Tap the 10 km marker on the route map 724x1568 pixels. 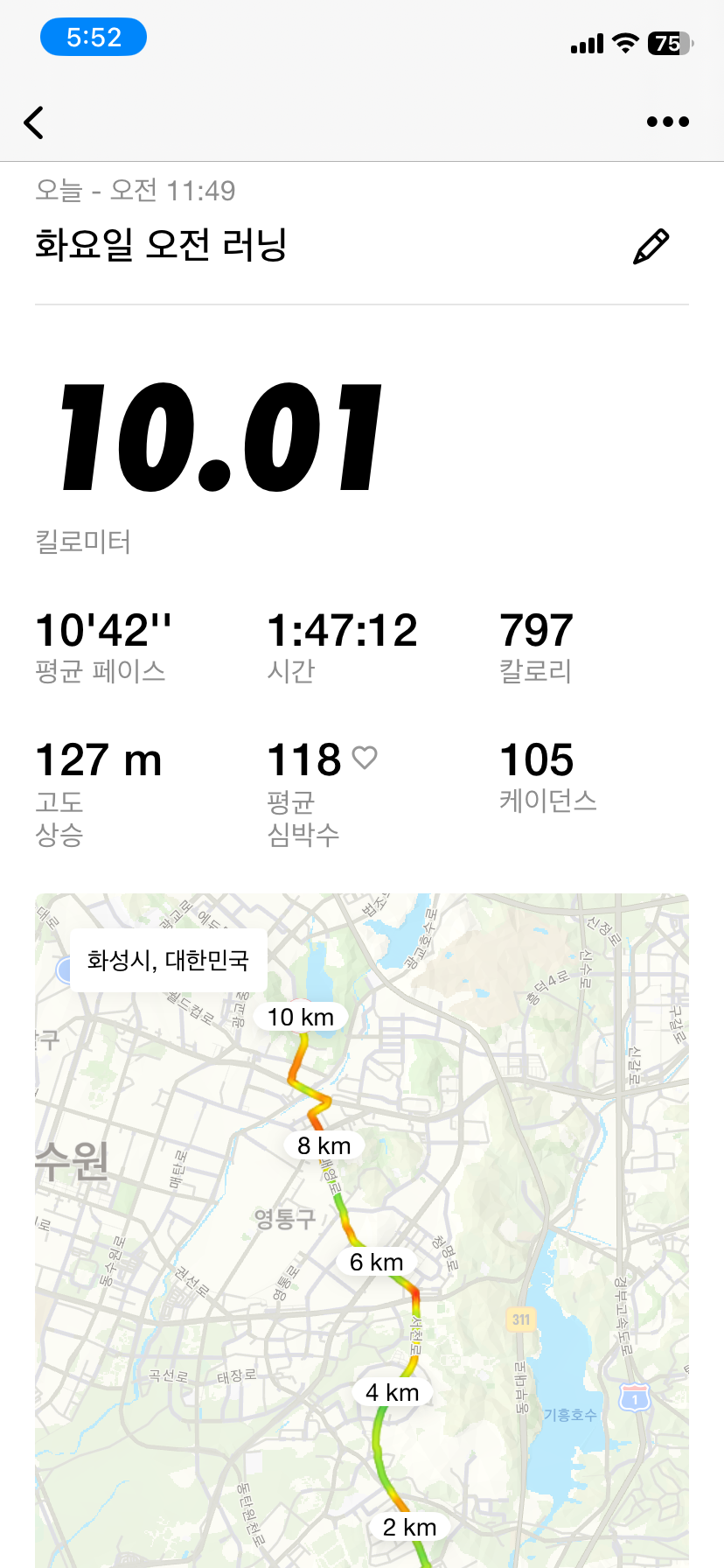[x=299, y=1017]
